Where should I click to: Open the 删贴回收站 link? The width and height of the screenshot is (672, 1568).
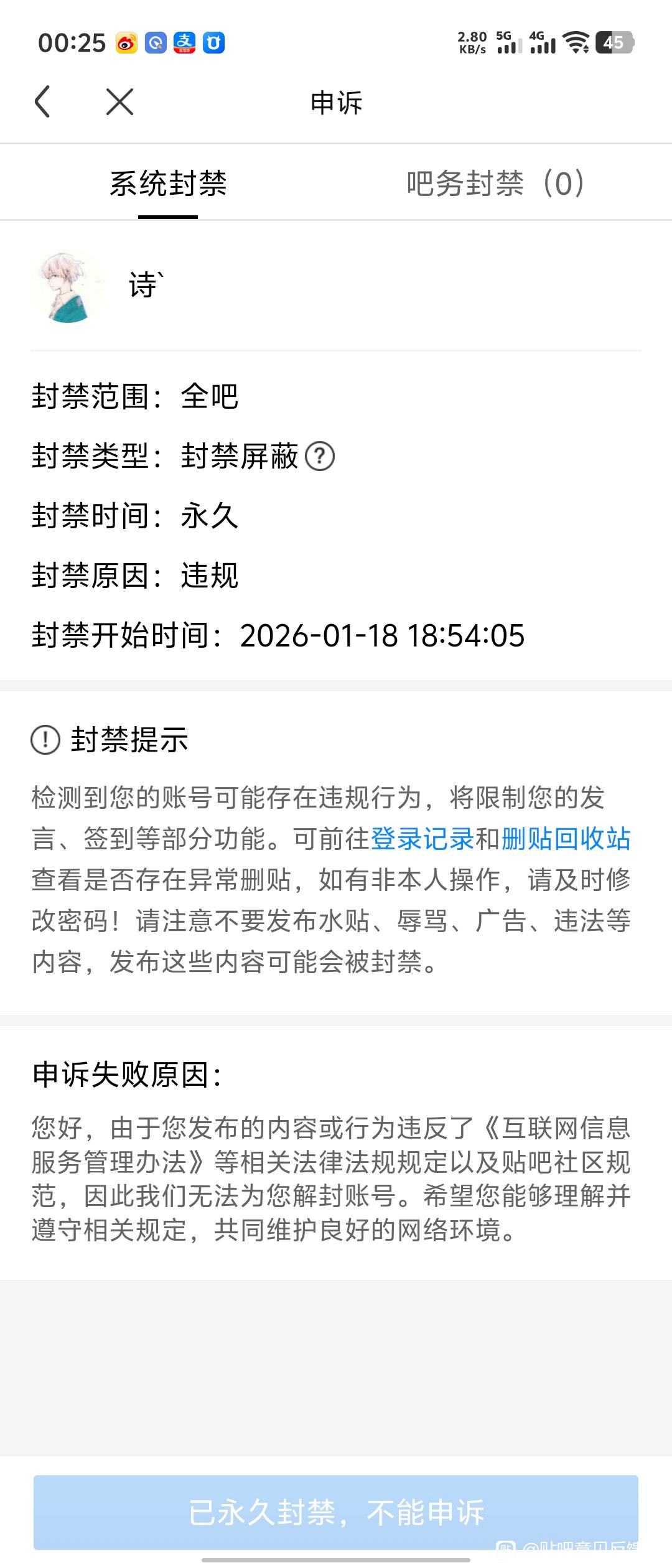tap(566, 838)
